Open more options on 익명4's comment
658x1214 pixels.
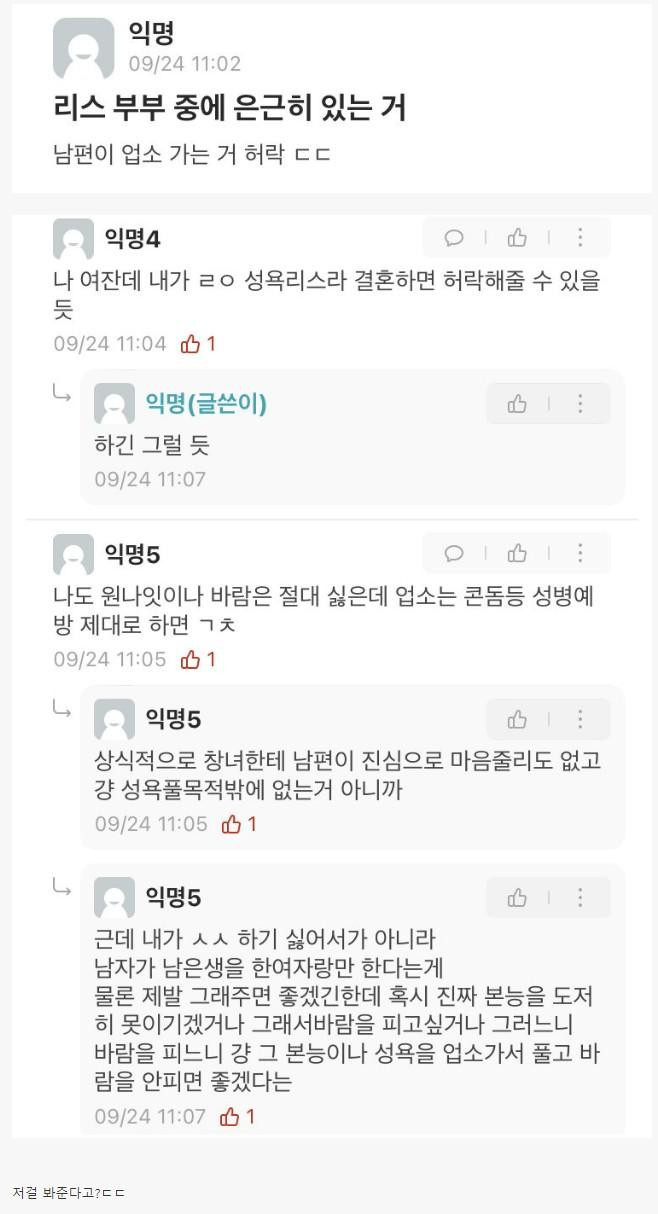tap(580, 238)
